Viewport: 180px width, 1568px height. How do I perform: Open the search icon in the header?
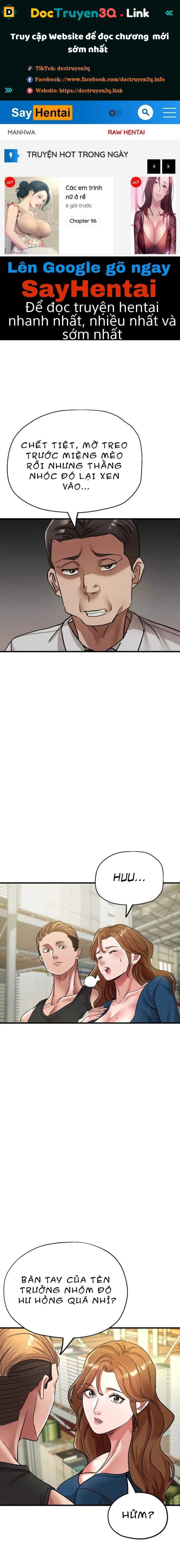145,113
